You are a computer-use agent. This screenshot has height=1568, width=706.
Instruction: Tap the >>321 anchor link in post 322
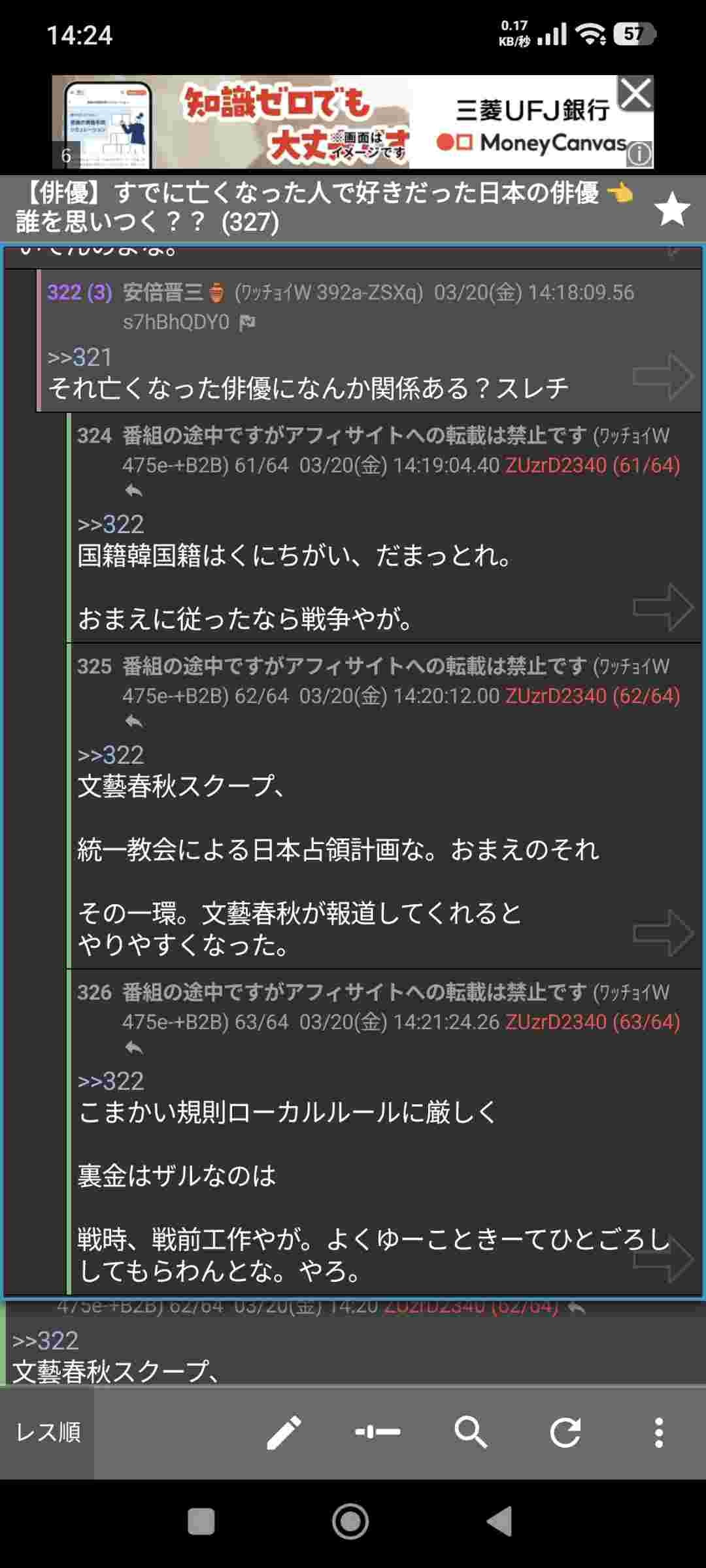pyautogui.click(x=80, y=357)
